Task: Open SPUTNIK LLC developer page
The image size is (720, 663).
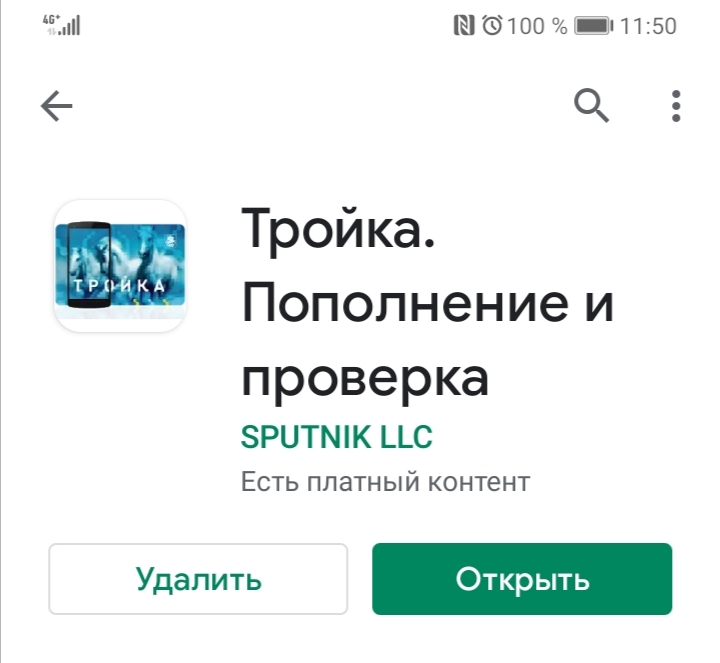Action: [x=337, y=437]
